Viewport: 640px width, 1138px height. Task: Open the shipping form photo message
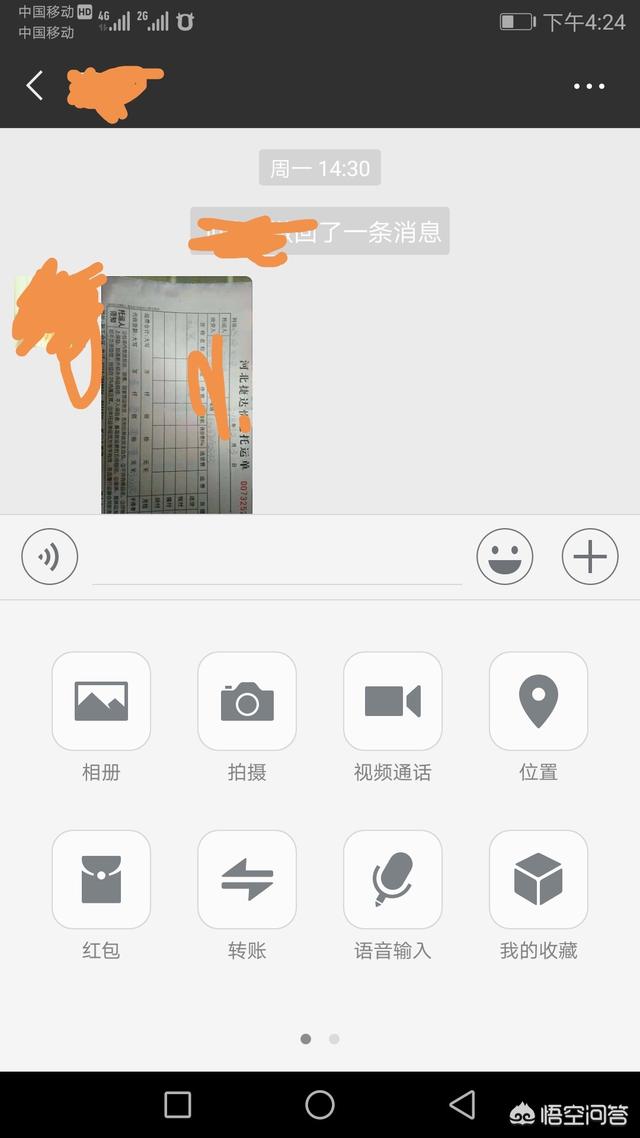pos(177,395)
